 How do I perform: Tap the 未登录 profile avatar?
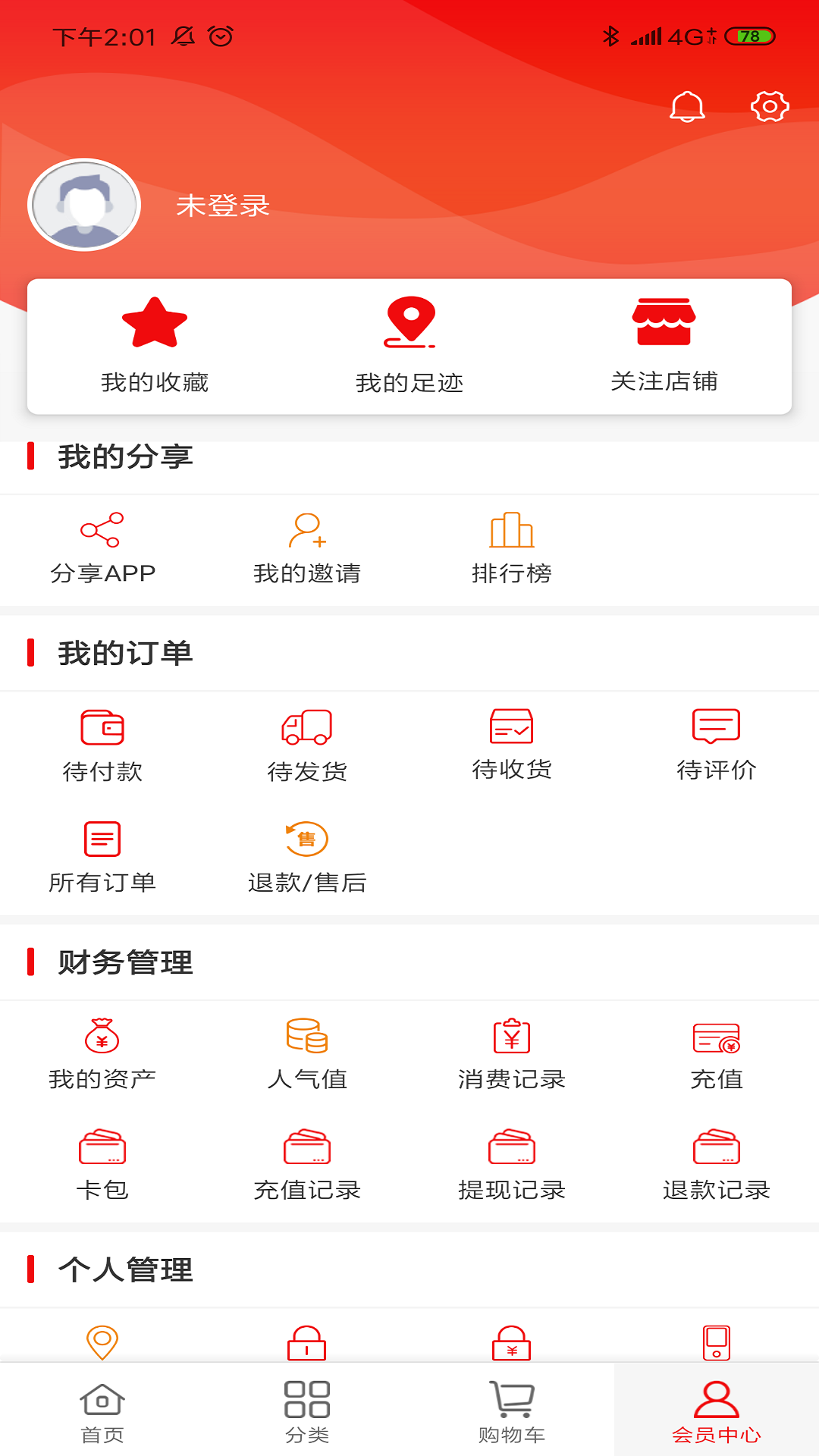pyautogui.click(x=84, y=205)
